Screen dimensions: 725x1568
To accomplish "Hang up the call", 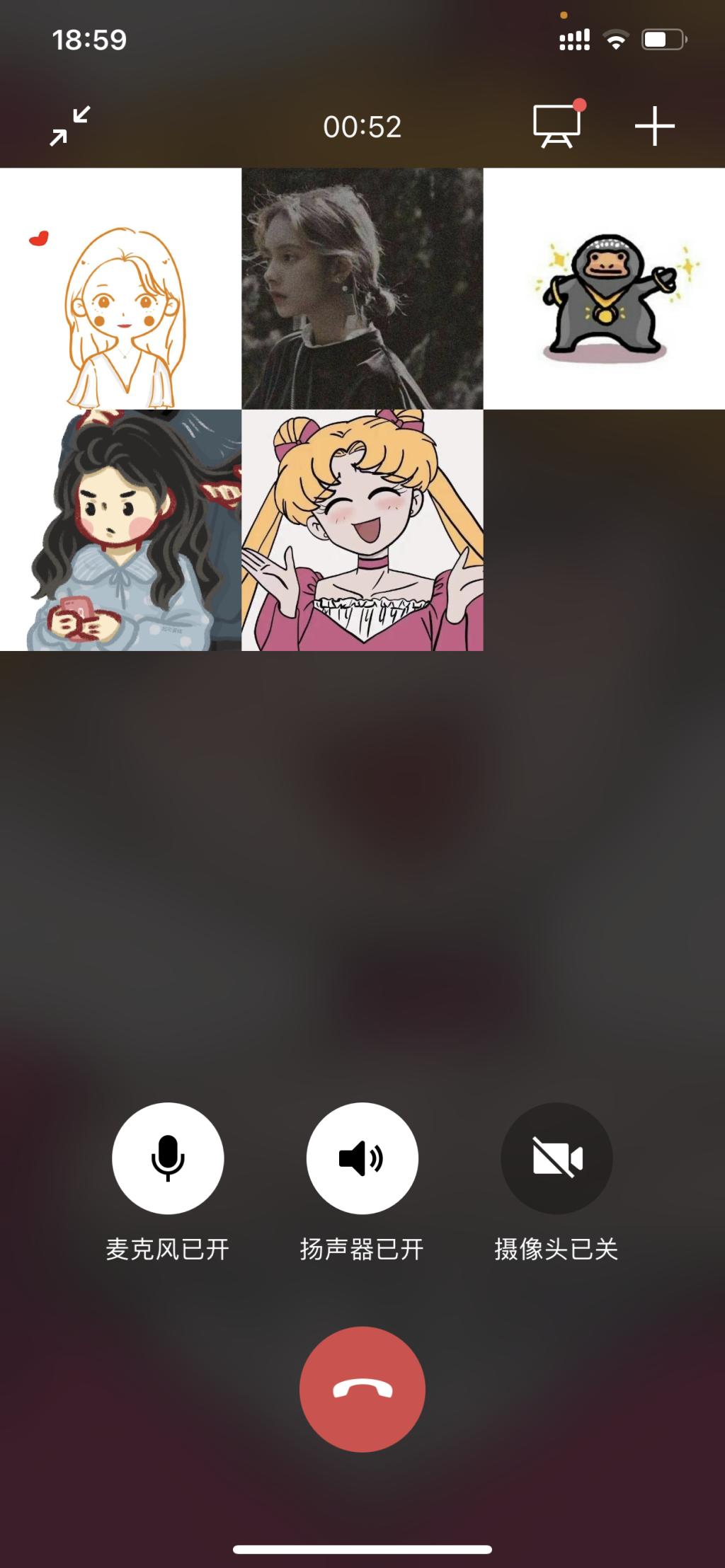I will [x=362, y=1389].
